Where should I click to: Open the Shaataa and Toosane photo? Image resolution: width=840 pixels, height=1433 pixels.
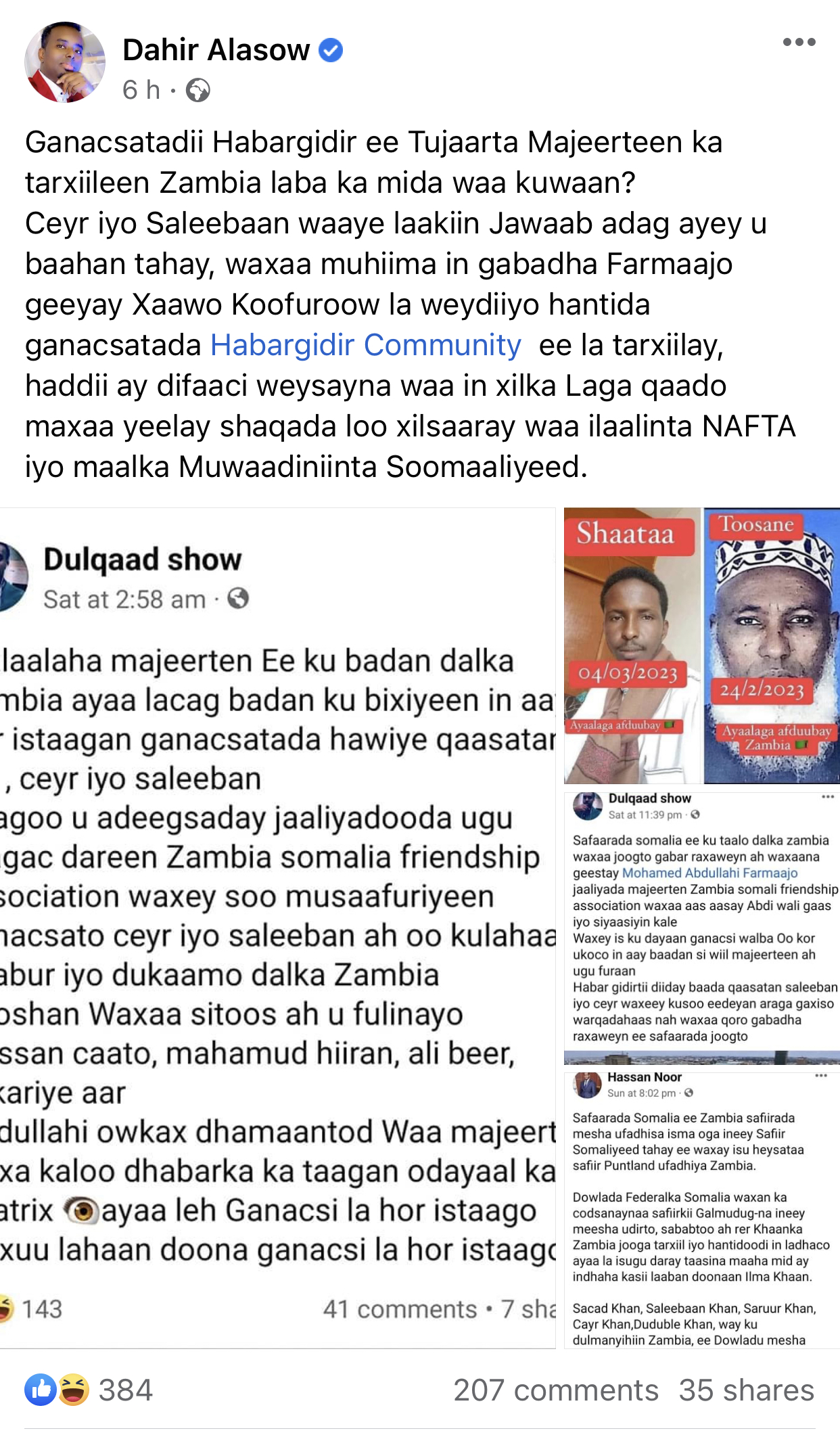coord(702,645)
